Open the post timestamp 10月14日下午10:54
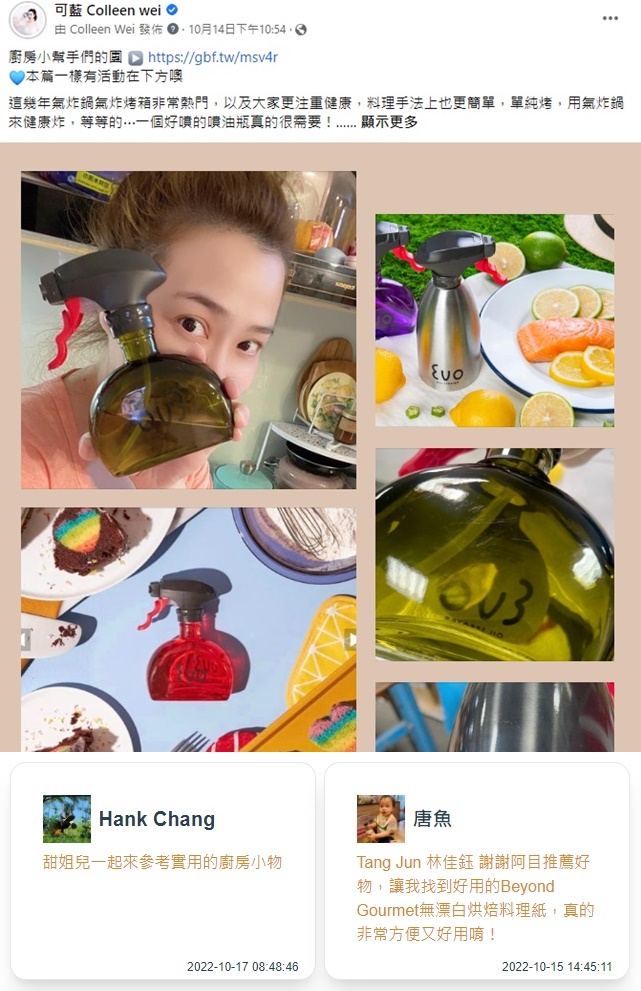The image size is (641, 991). click(236, 30)
